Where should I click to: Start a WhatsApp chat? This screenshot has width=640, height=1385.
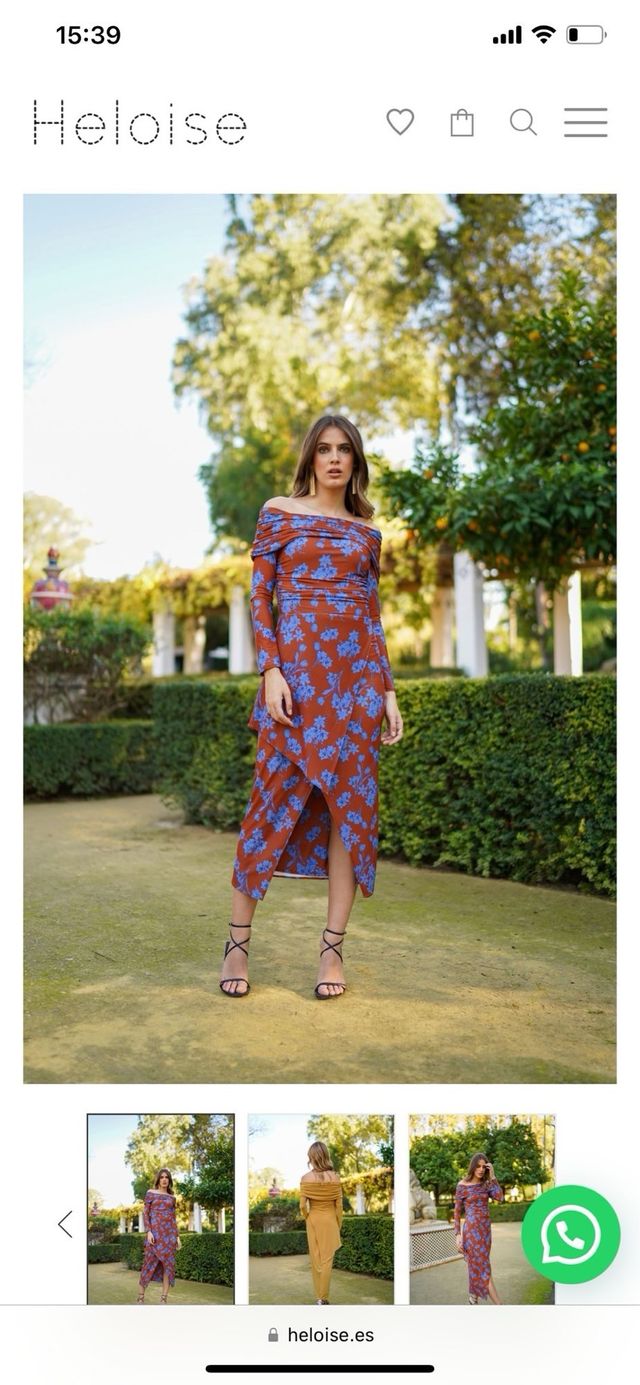pyautogui.click(x=571, y=1234)
